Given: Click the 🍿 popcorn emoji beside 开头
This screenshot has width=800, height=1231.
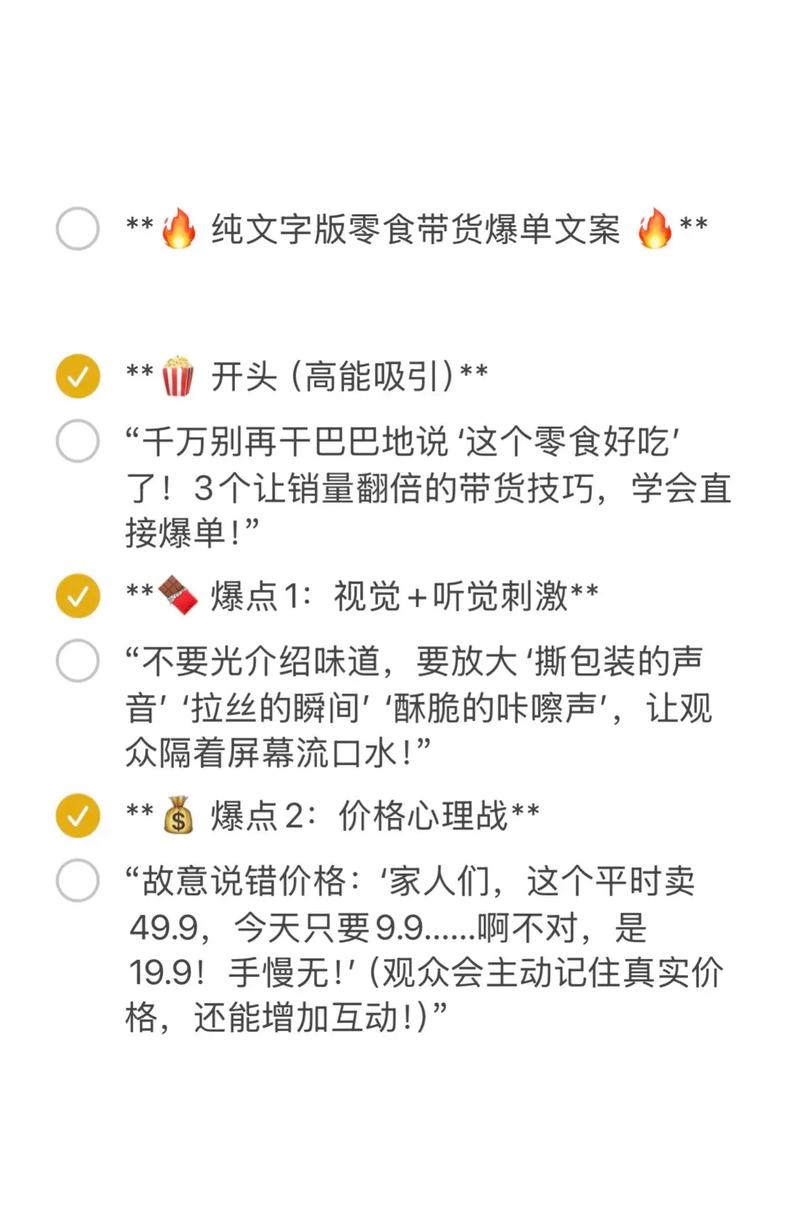Looking at the screenshot, I should pyautogui.click(x=176, y=375).
